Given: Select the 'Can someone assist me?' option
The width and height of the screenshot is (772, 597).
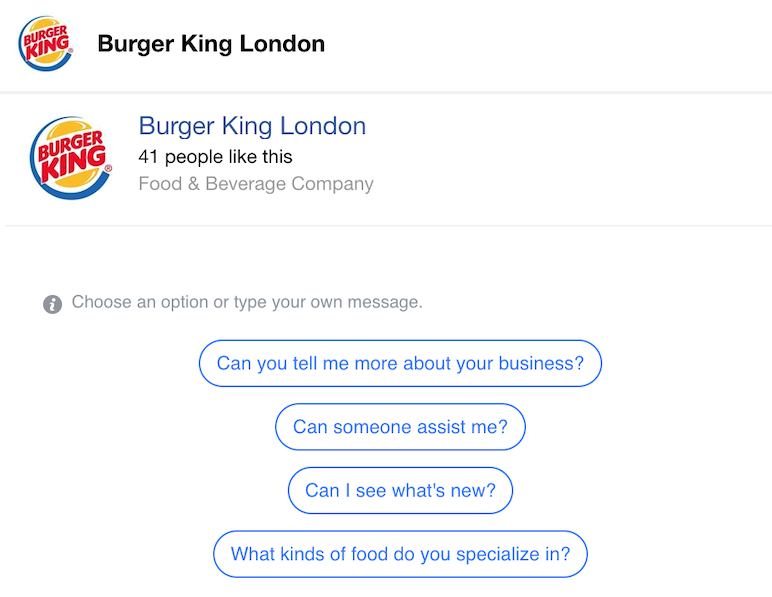Looking at the screenshot, I should [400, 427].
